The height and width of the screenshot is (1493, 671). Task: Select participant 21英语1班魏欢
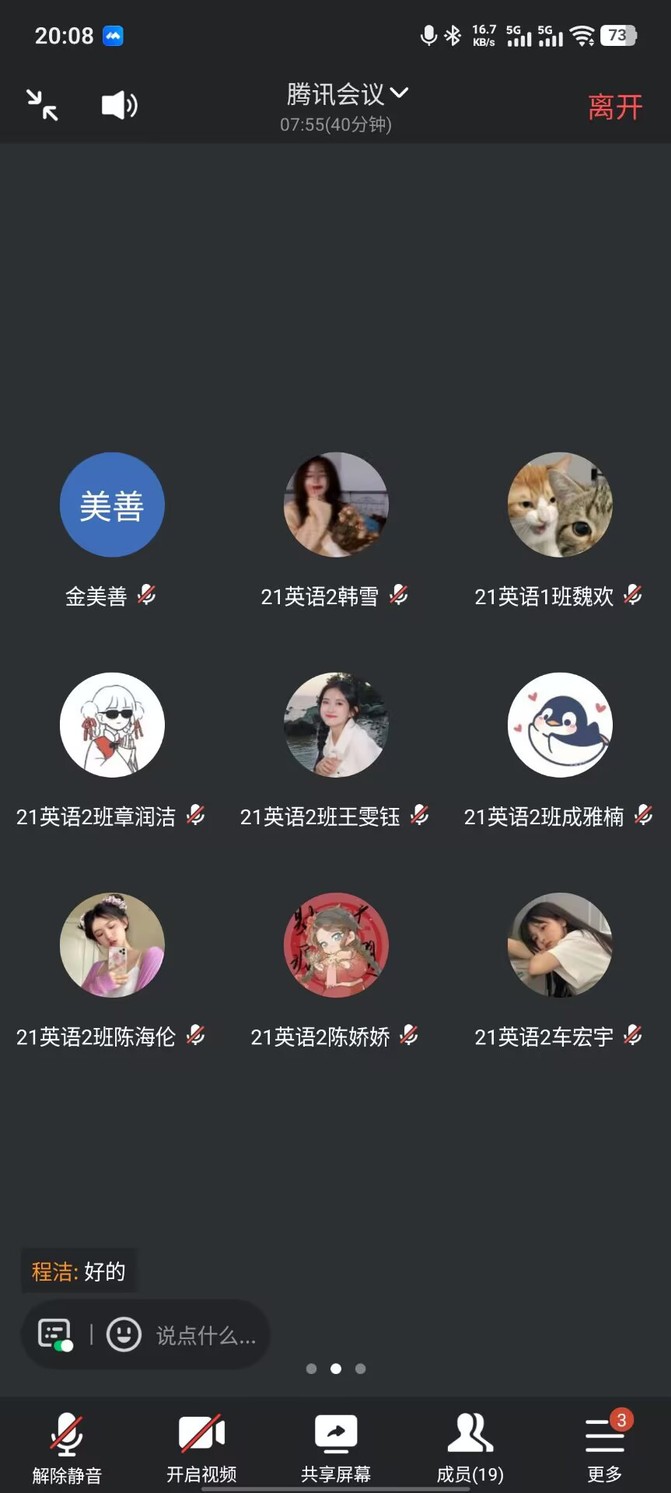(560, 505)
